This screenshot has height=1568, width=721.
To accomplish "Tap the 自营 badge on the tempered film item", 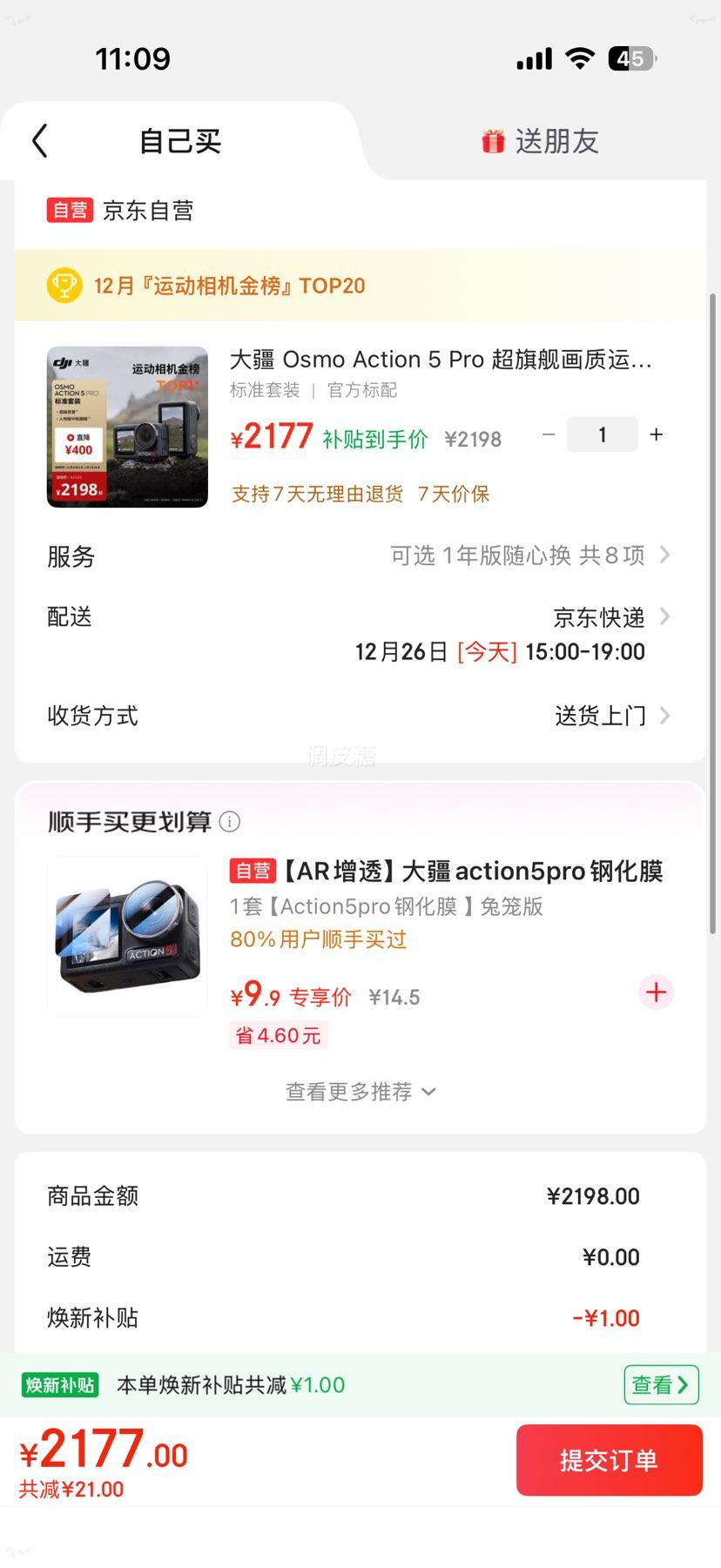I will pyautogui.click(x=253, y=871).
